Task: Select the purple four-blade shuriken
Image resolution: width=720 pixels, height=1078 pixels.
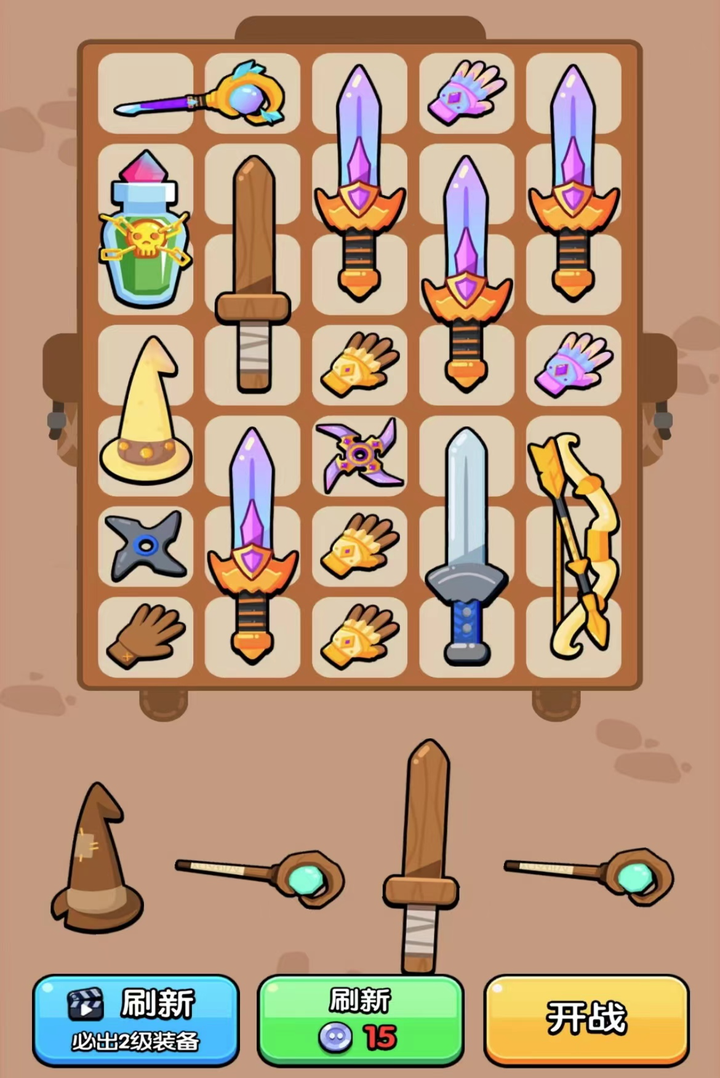Action: 359,454
